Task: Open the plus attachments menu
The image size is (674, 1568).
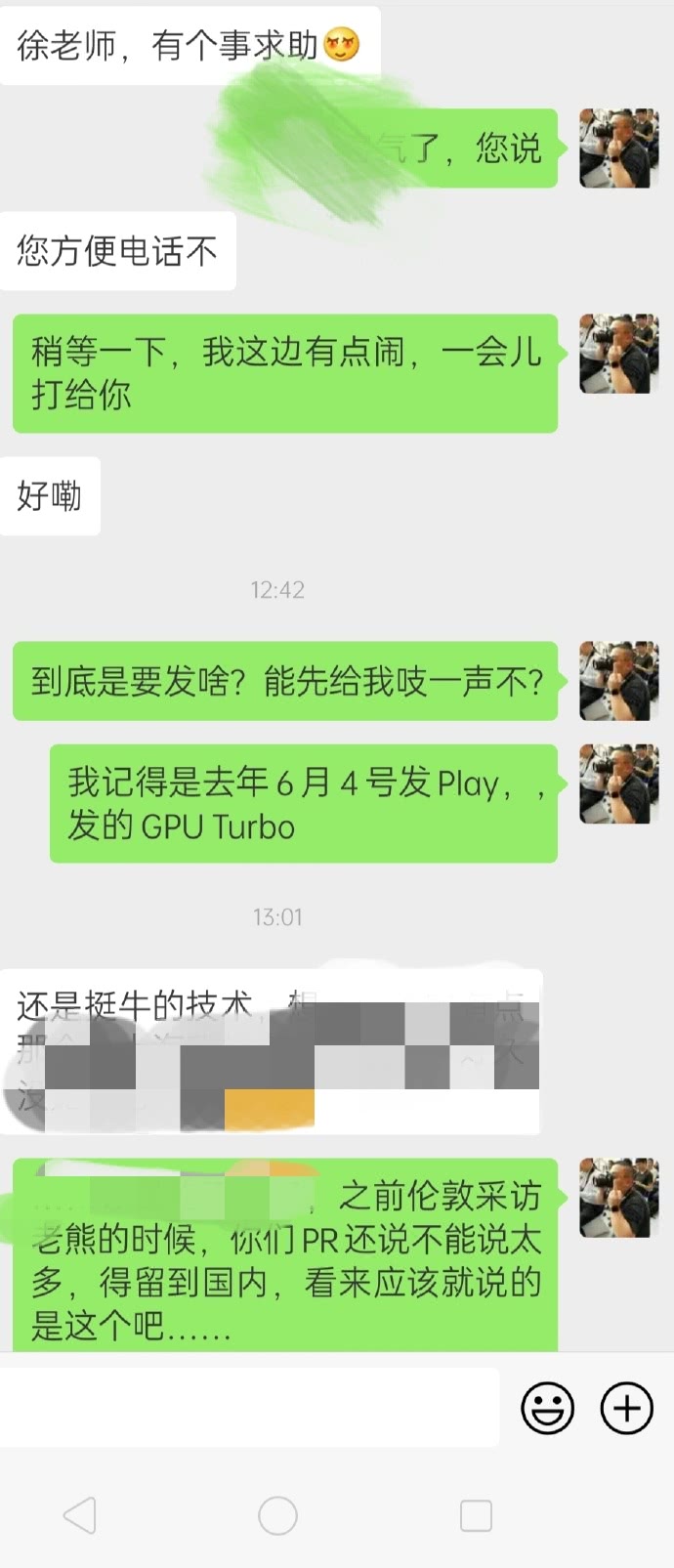Action: pyautogui.click(x=626, y=1408)
